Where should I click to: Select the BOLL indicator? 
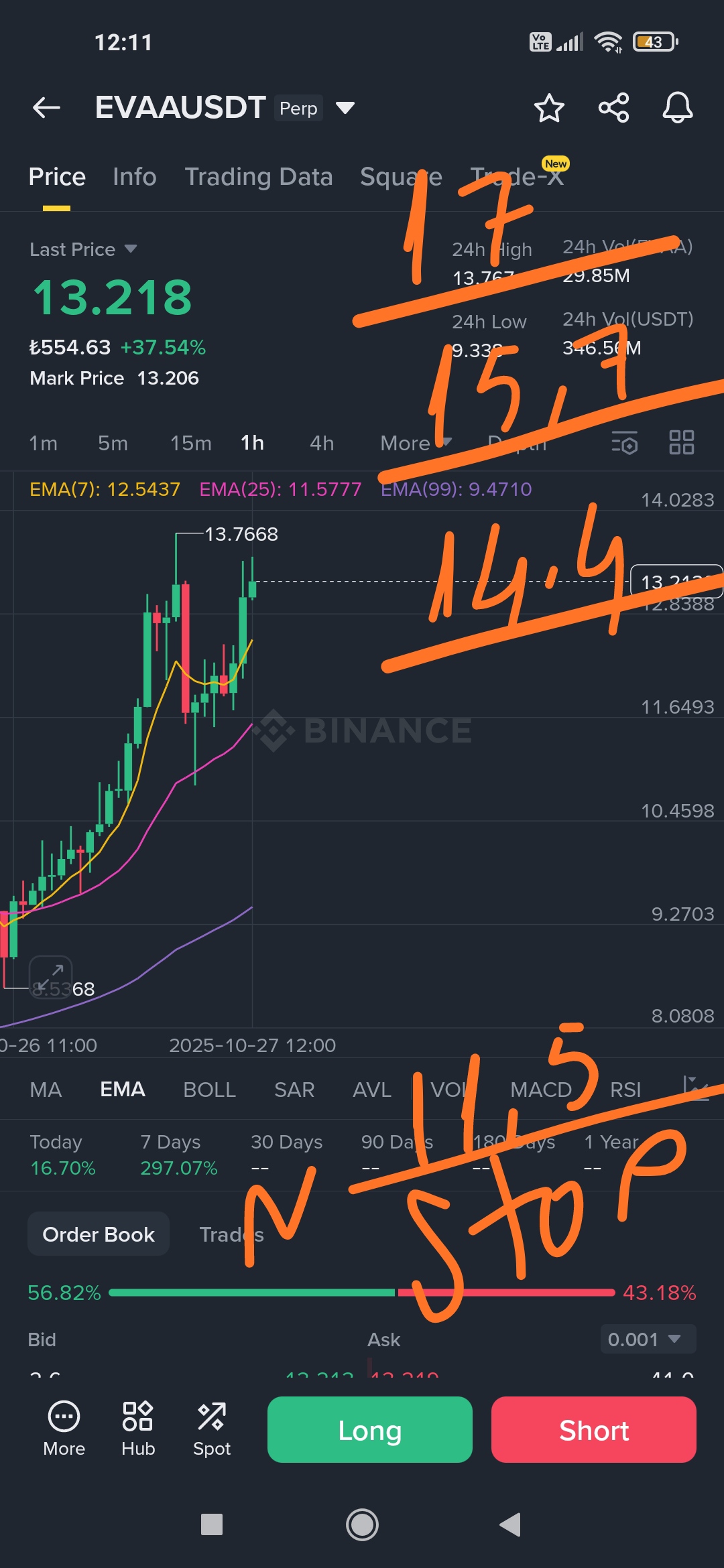209,1090
